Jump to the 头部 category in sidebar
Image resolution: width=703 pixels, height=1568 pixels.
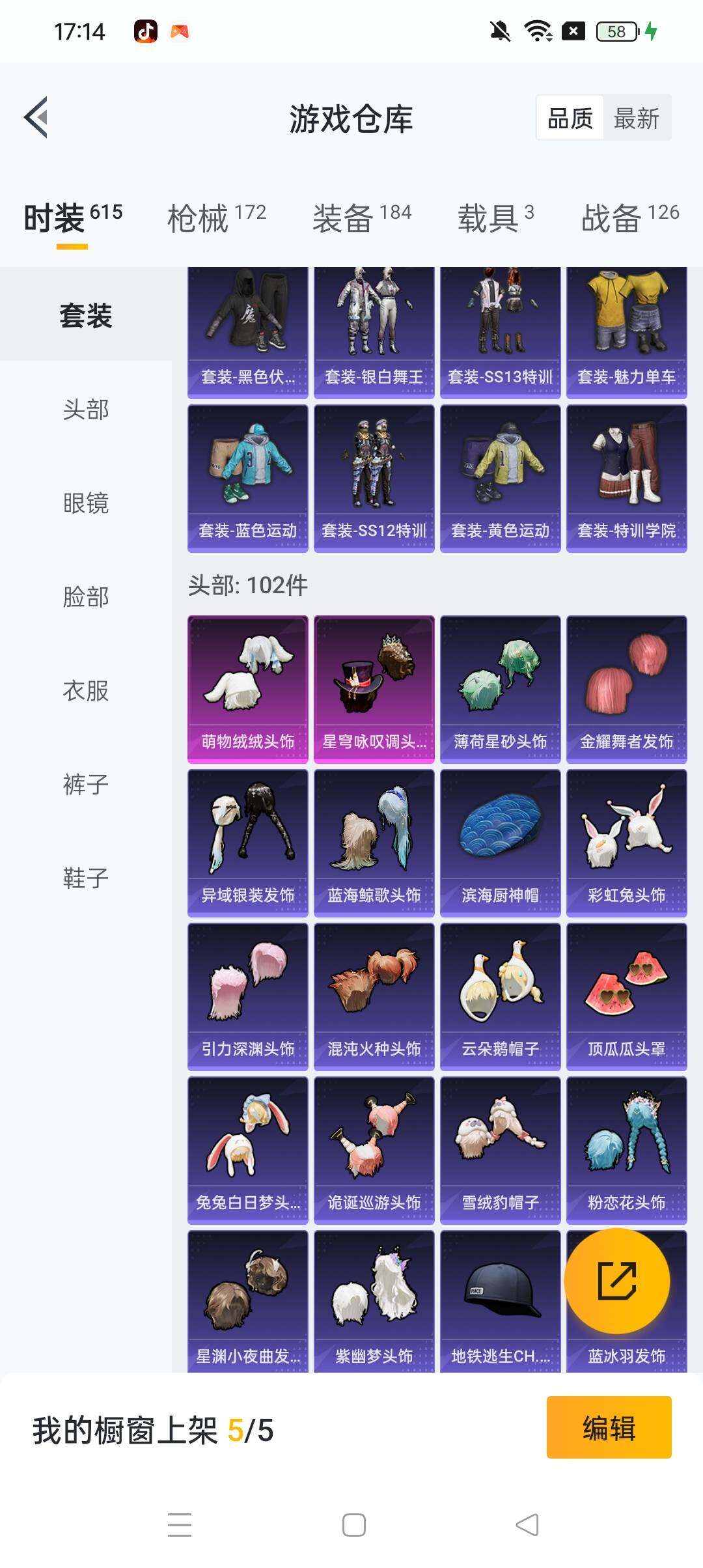point(86,410)
